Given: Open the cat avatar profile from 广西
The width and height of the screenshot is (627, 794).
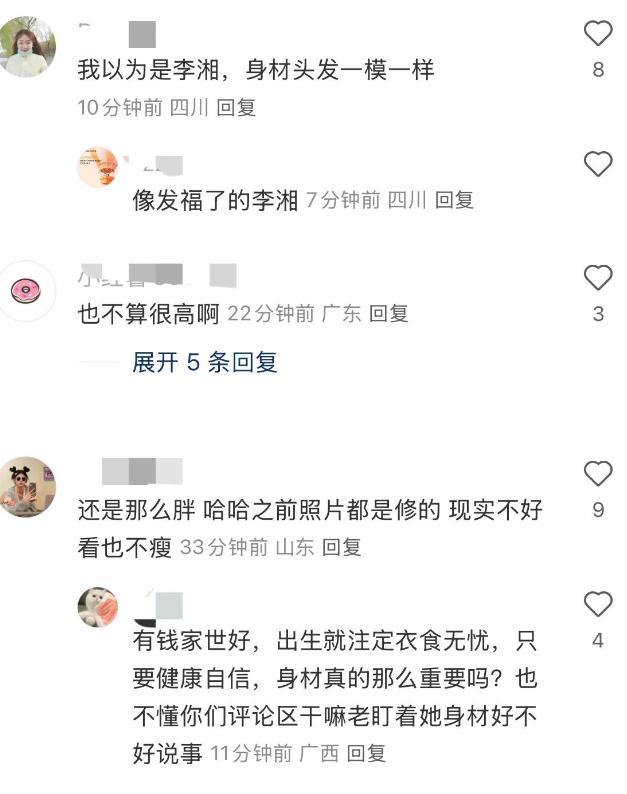Looking at the screenshot, I should point(98,606).
